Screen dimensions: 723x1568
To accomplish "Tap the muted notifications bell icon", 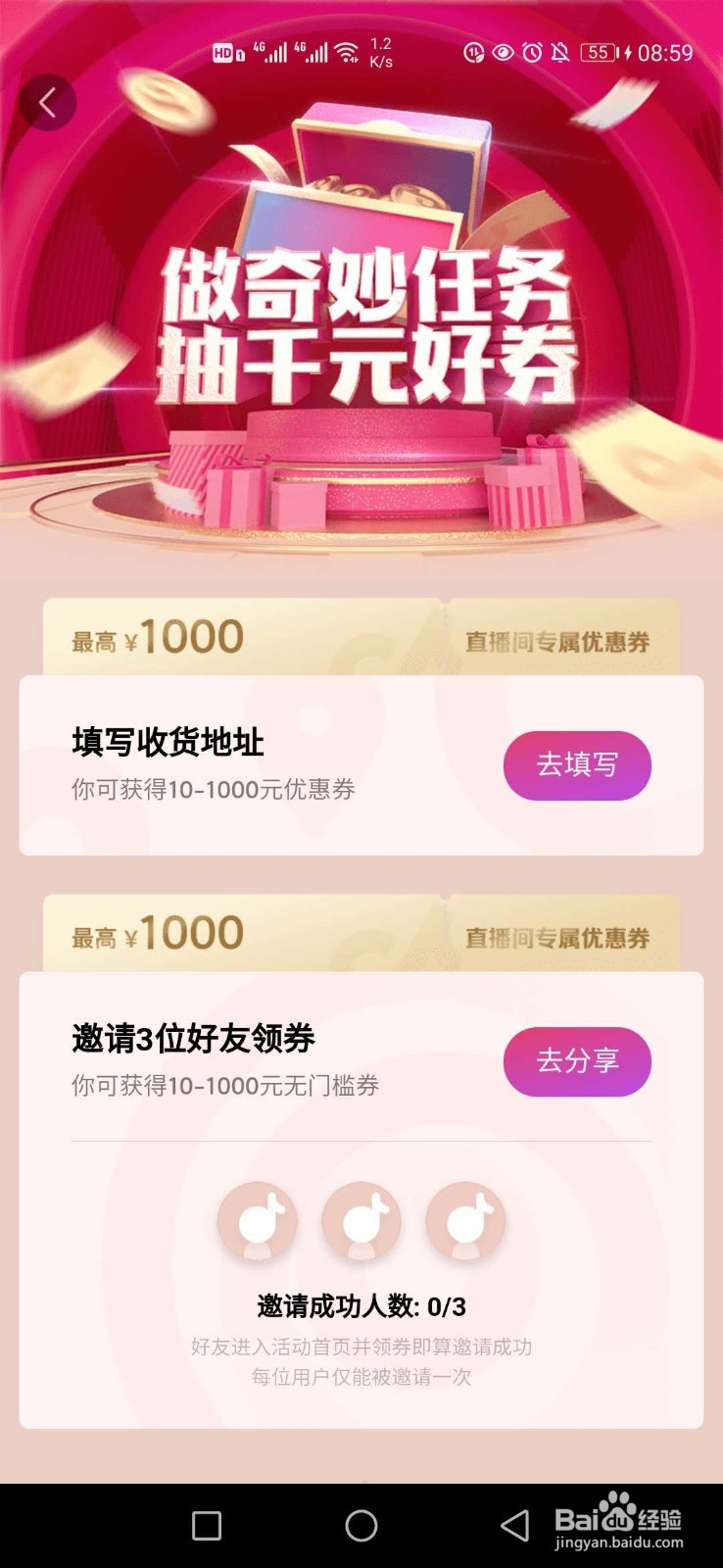I will coord(561,52).
